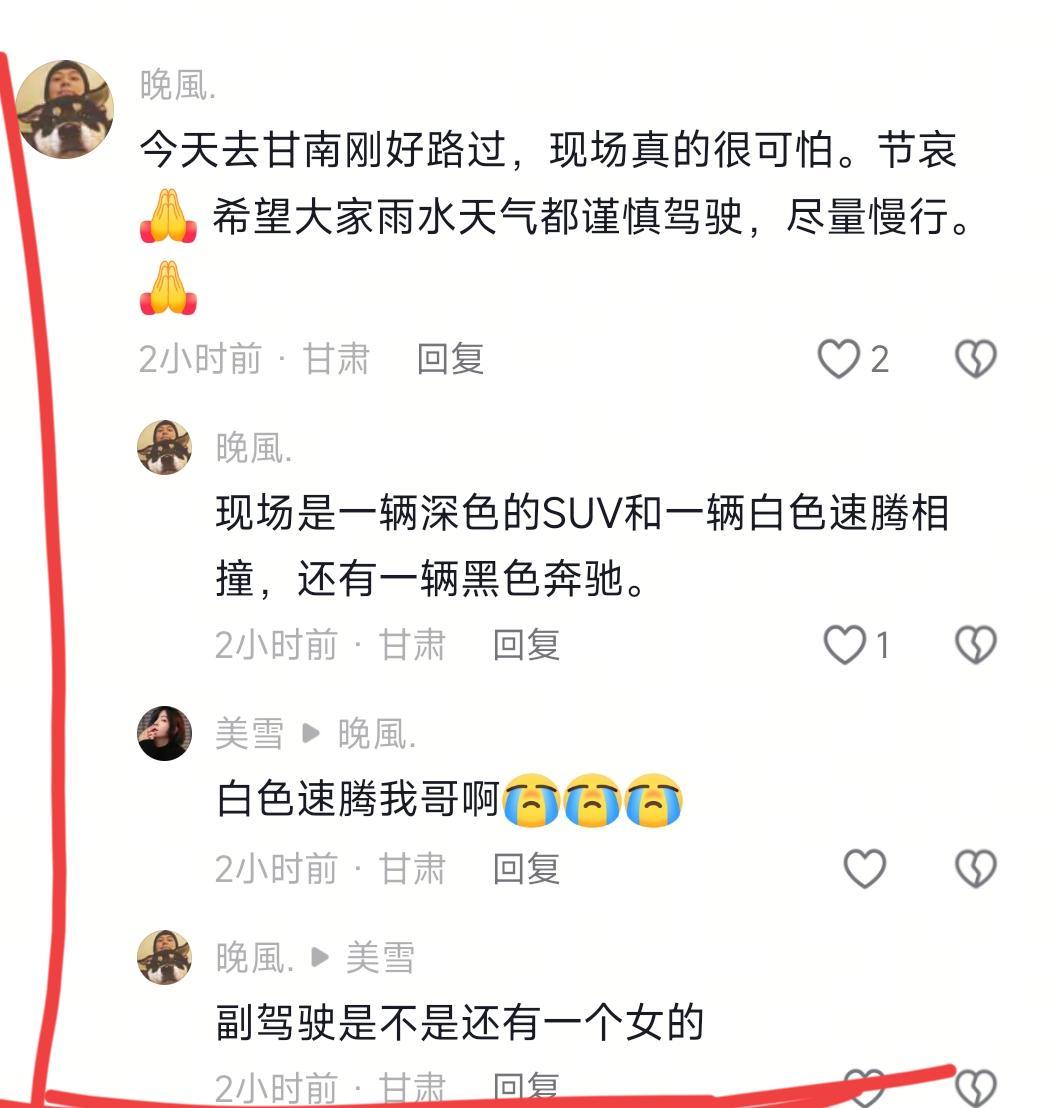
Task: Dislike the reply about the dark SUV collision
Action: pos(976,645)
